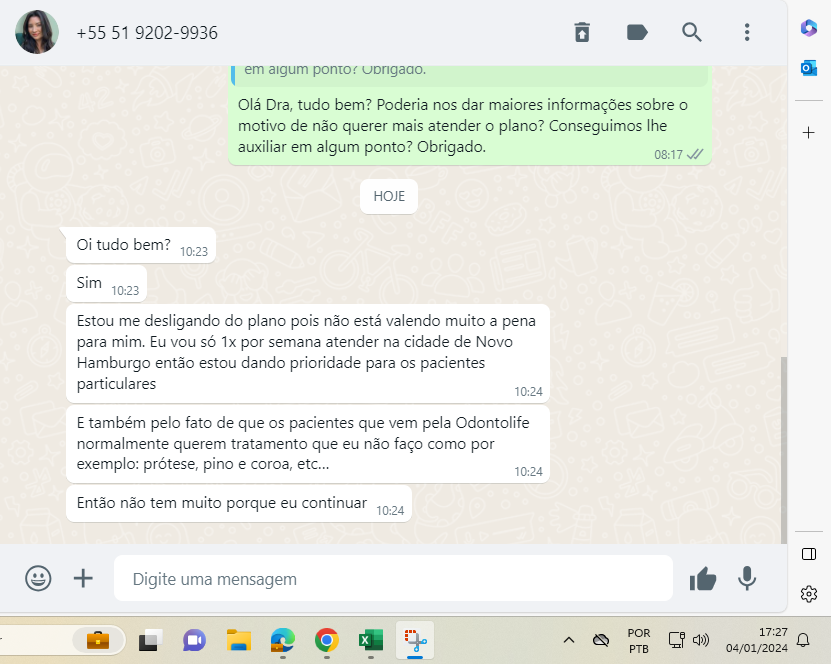Focus the "Digite uma mensagem" field
The image size is (831, 664).
pyautogui.click(x=392, y=578)
